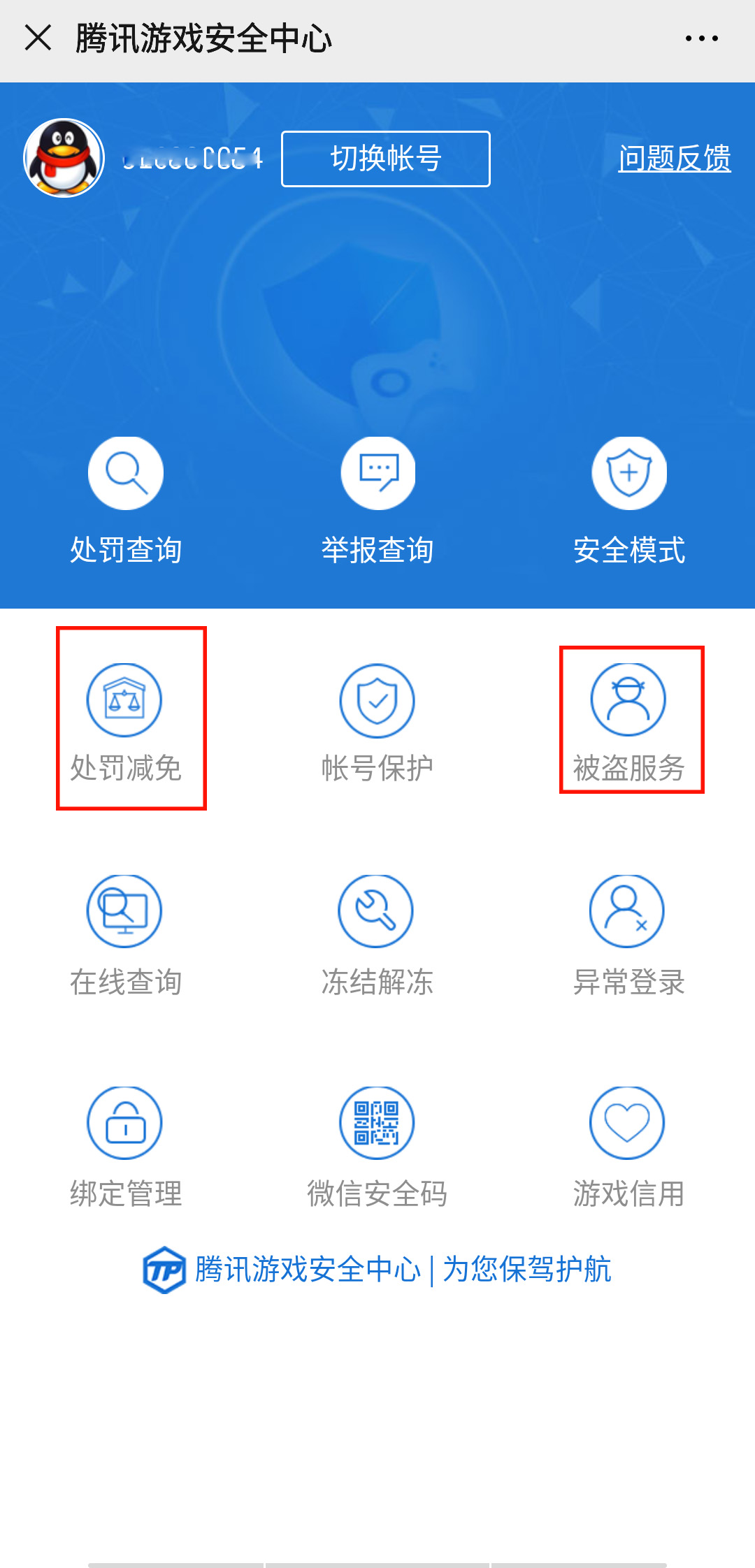The height and width of the screenshot is (1568, 755).
Task: Click the 腾讯游戏安全中心 title bar text
Action: [203, 40]
